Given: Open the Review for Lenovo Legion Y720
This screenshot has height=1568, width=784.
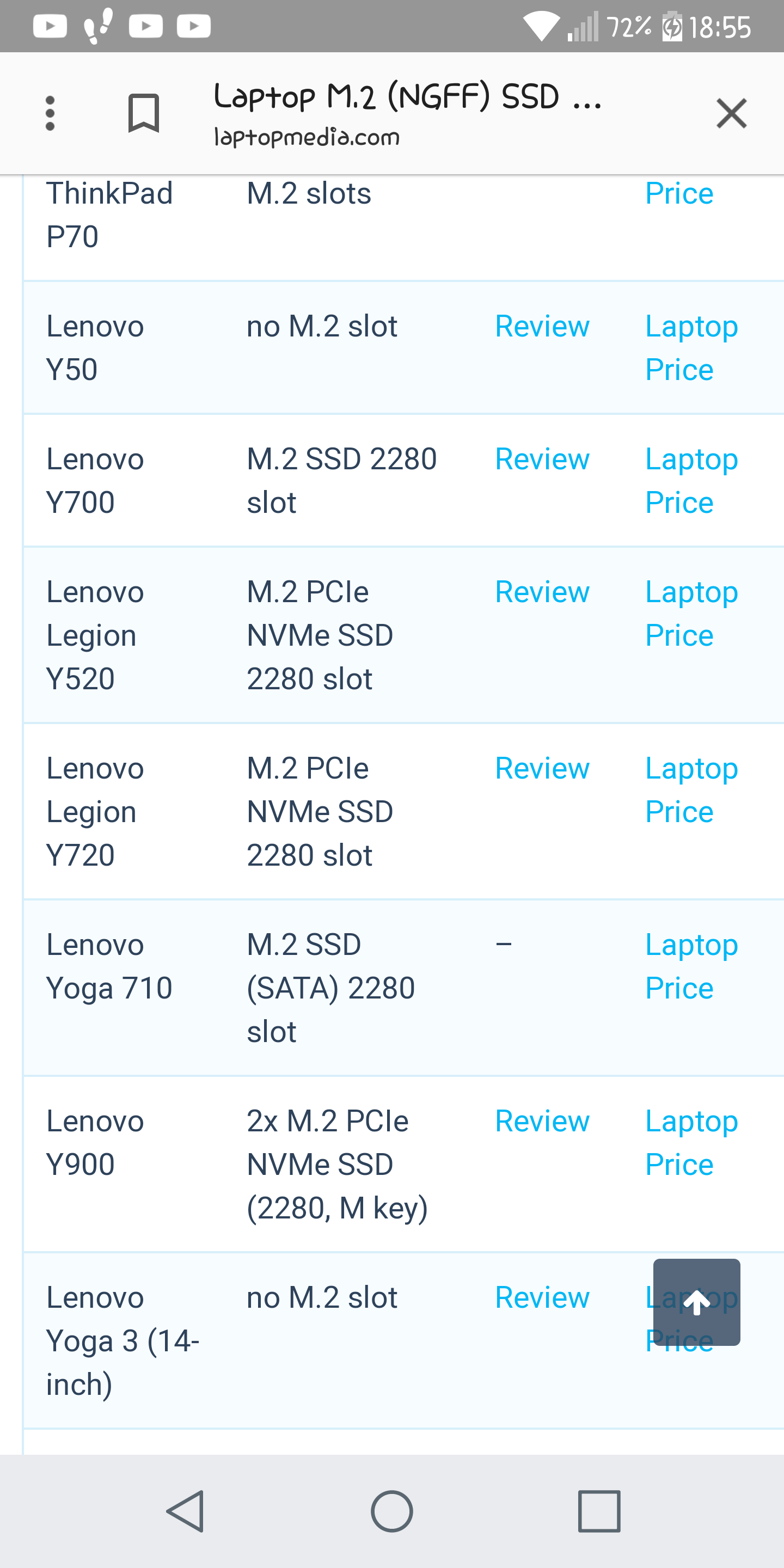Looking at the screenshot, I should [x=542, y=769].
